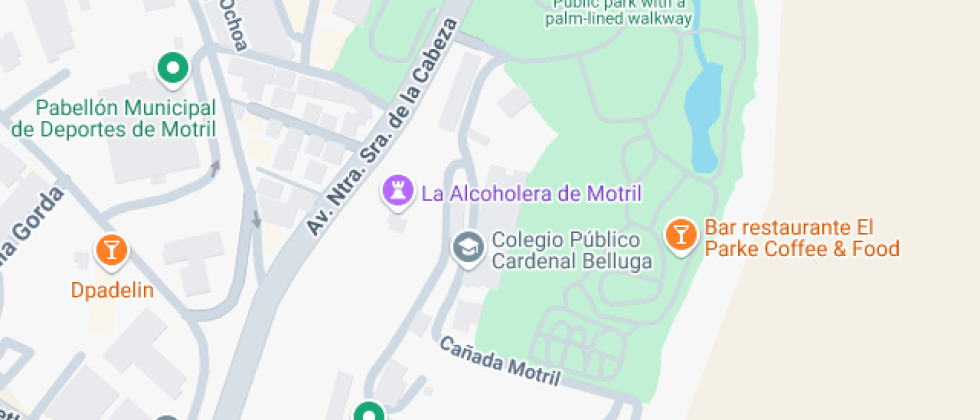Open the Pabellón Municipal de Deportes de Motril marker
The height and width of the screenshot is (420, 980).
pyautogui.click(x=174, y=69)
